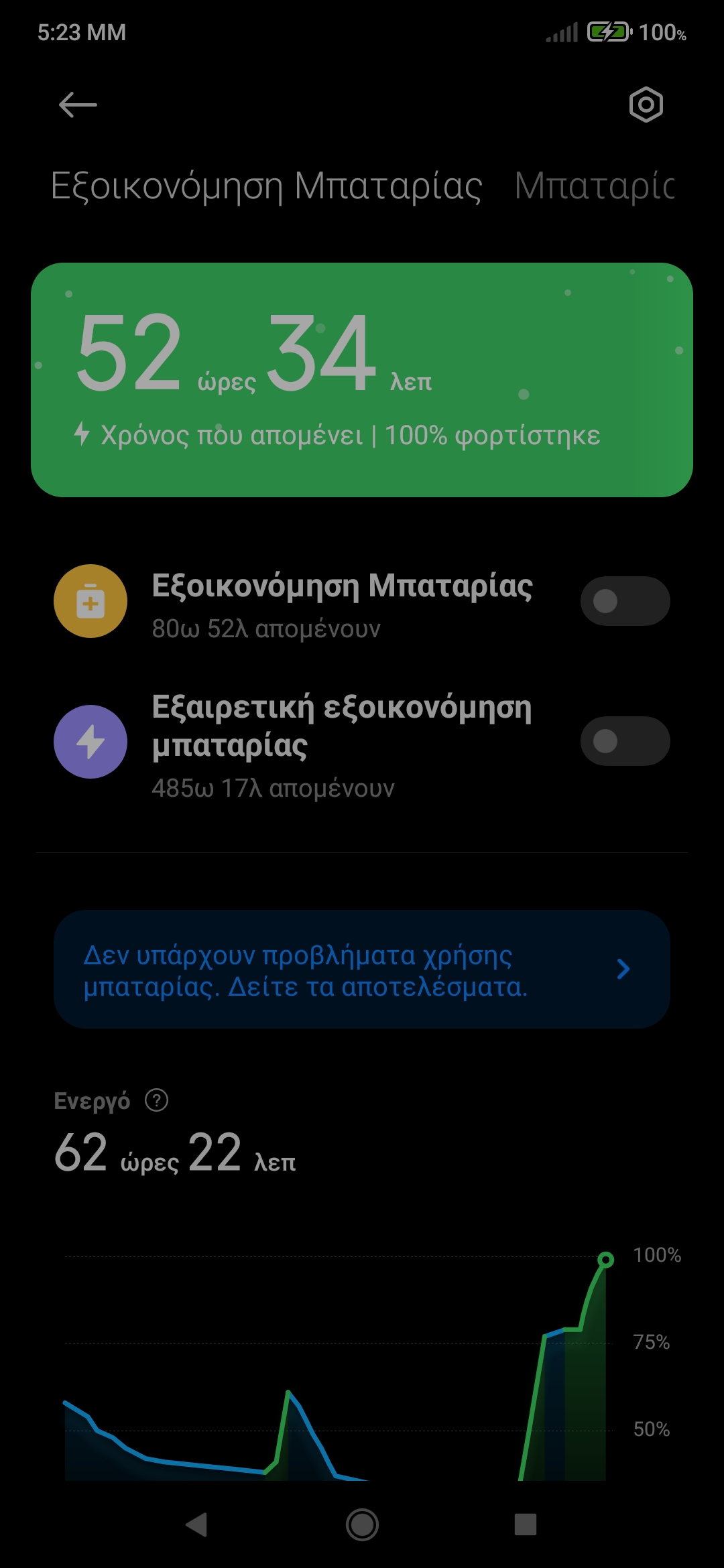Tap the system home button
This screenshot has height=1568, width=724.
[362, 1525]
